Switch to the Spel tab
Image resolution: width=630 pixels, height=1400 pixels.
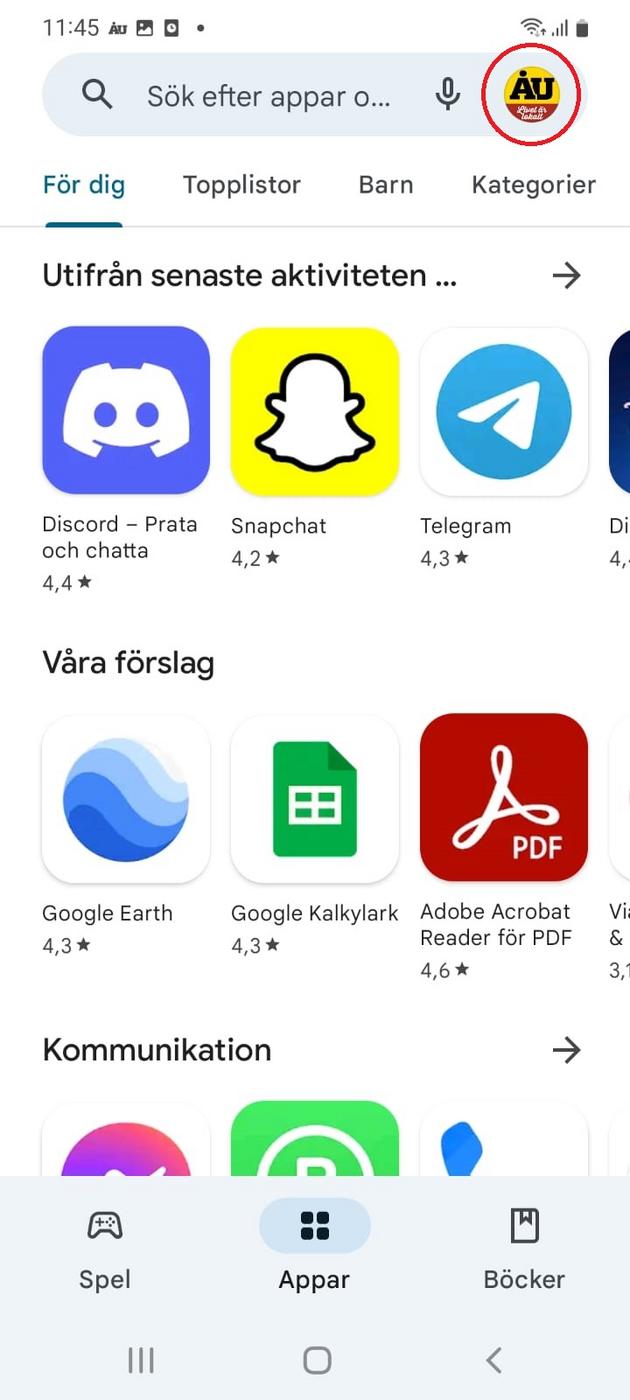click(105, 1247)
